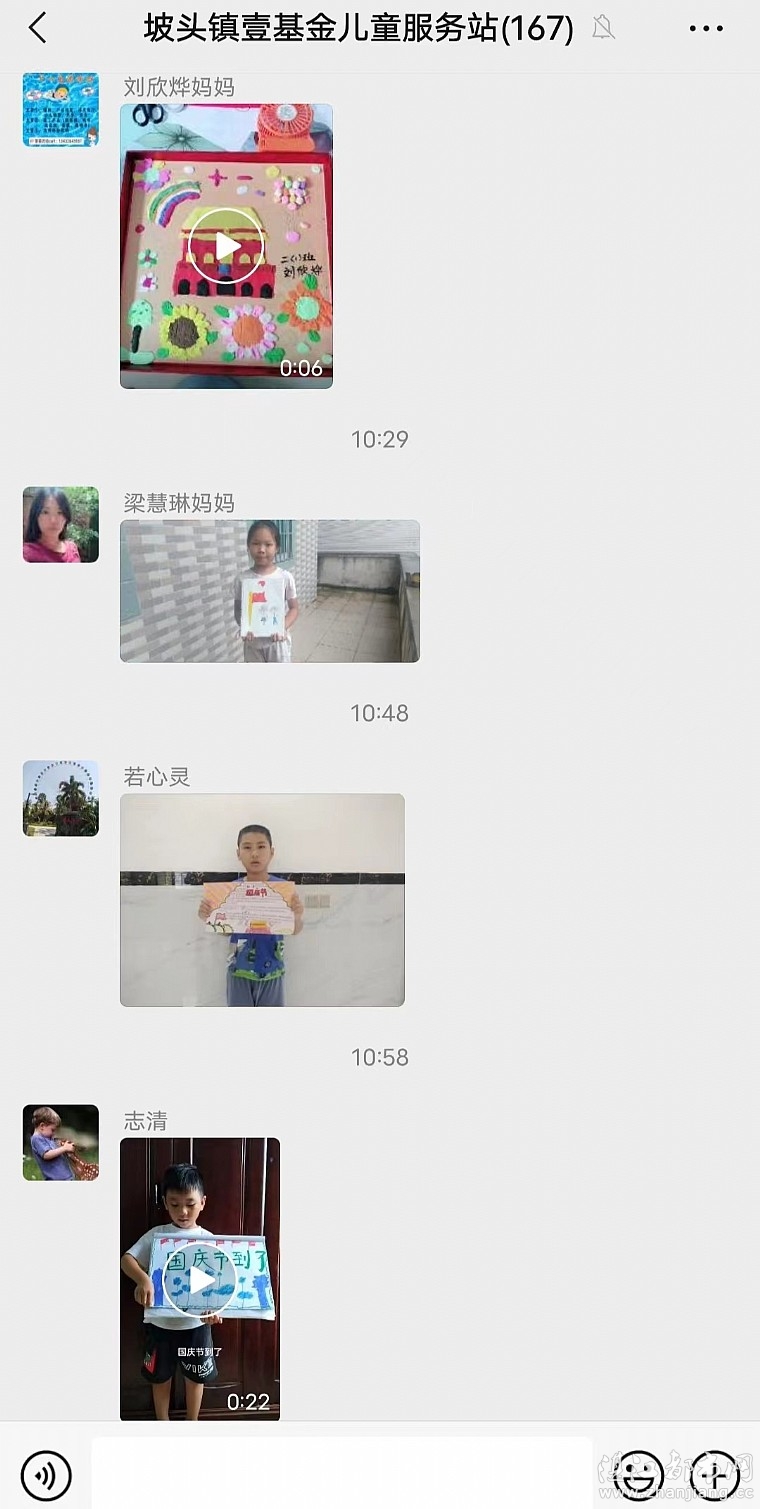Switch to voice message input

pos(46,1475)
